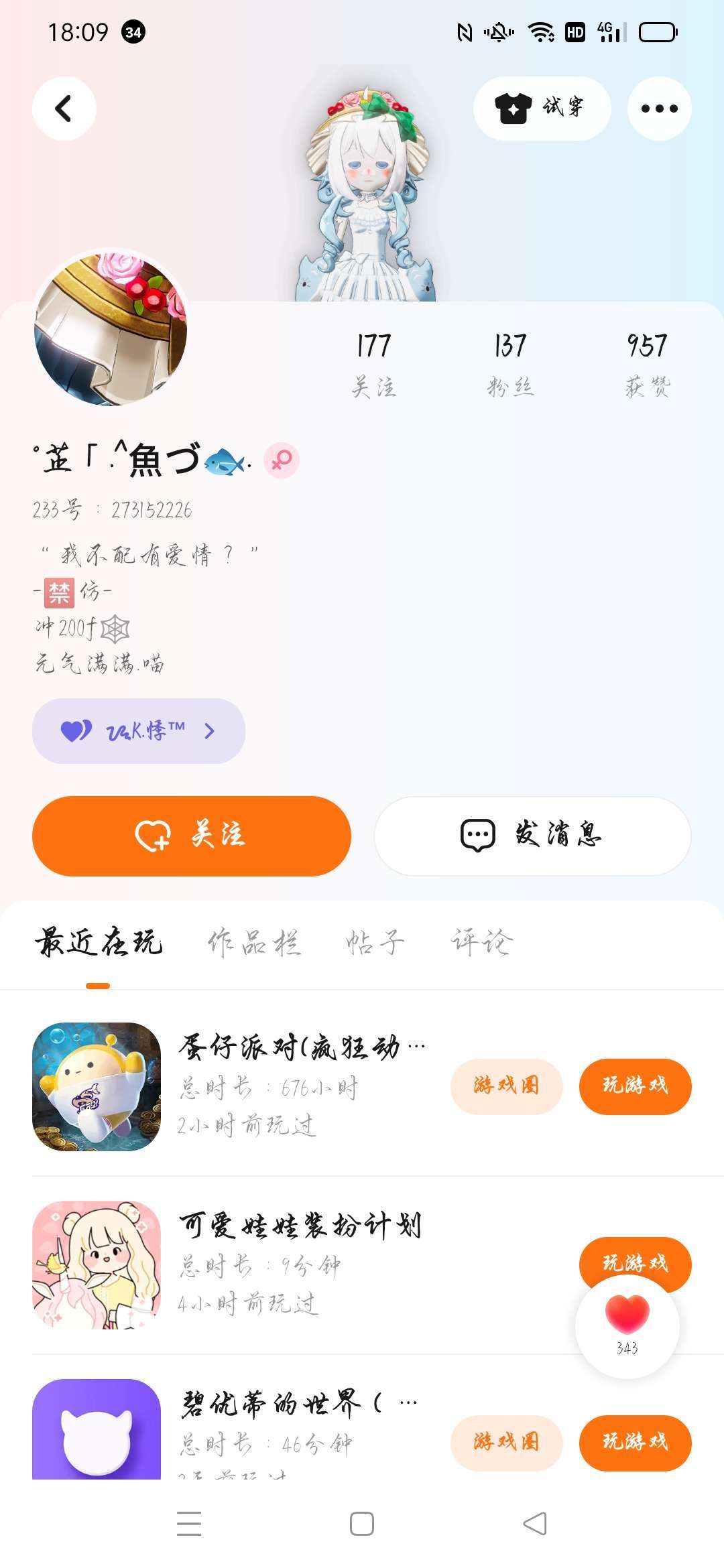Tap 玩游戏 for 碧优蒂的世界

pyautogui.click(x=636, y=1443)
